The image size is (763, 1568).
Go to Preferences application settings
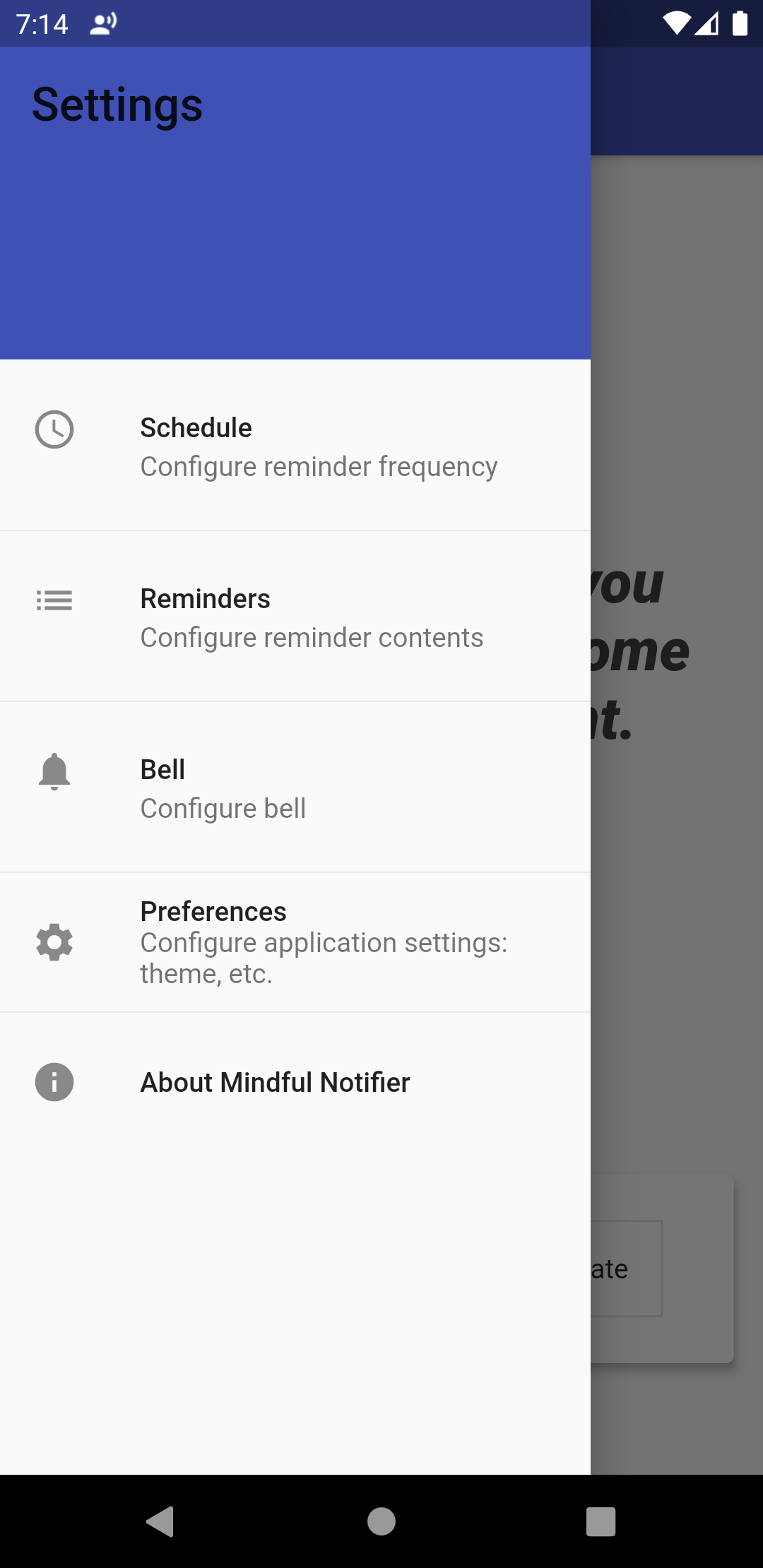point(295,942)
